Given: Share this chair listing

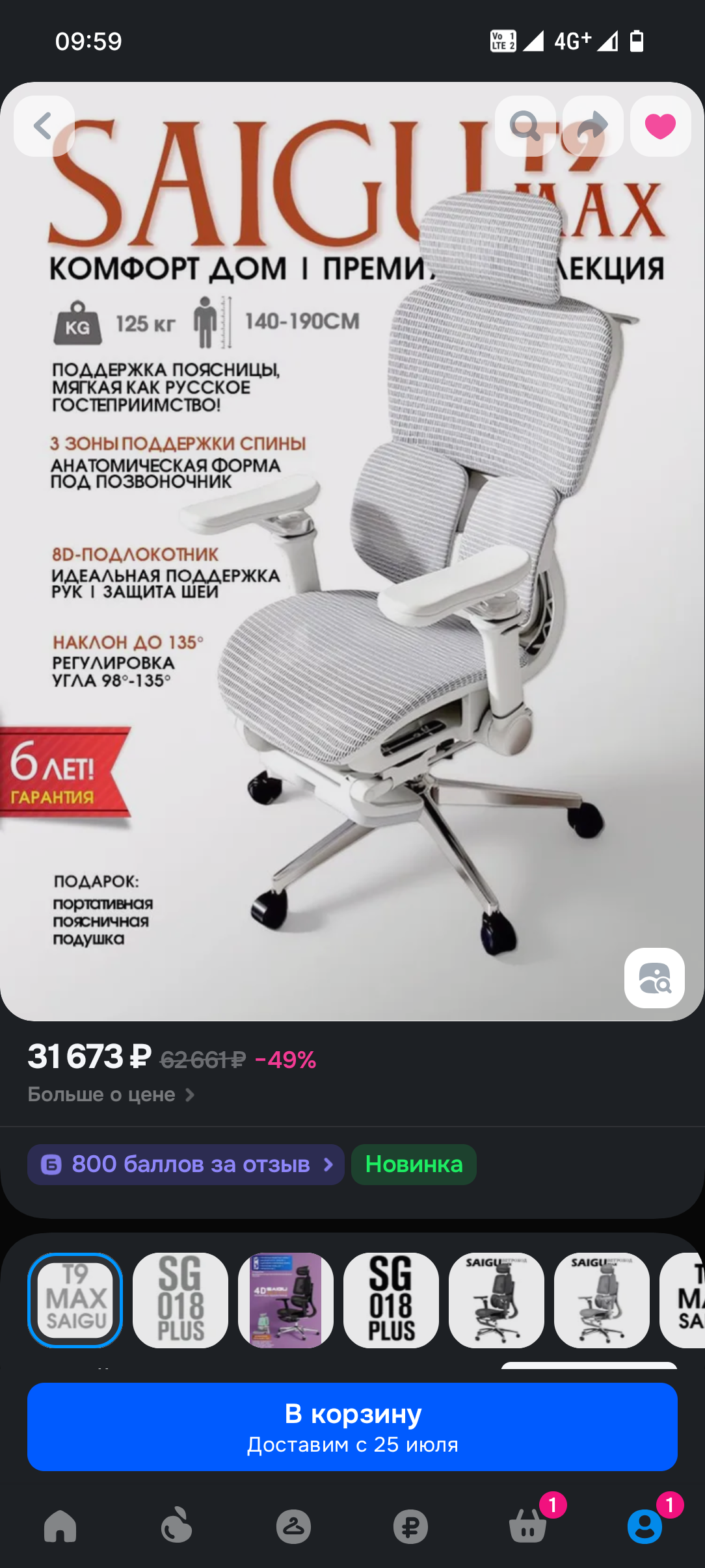Looking at the screenshot, I should [x=592, y=126].
